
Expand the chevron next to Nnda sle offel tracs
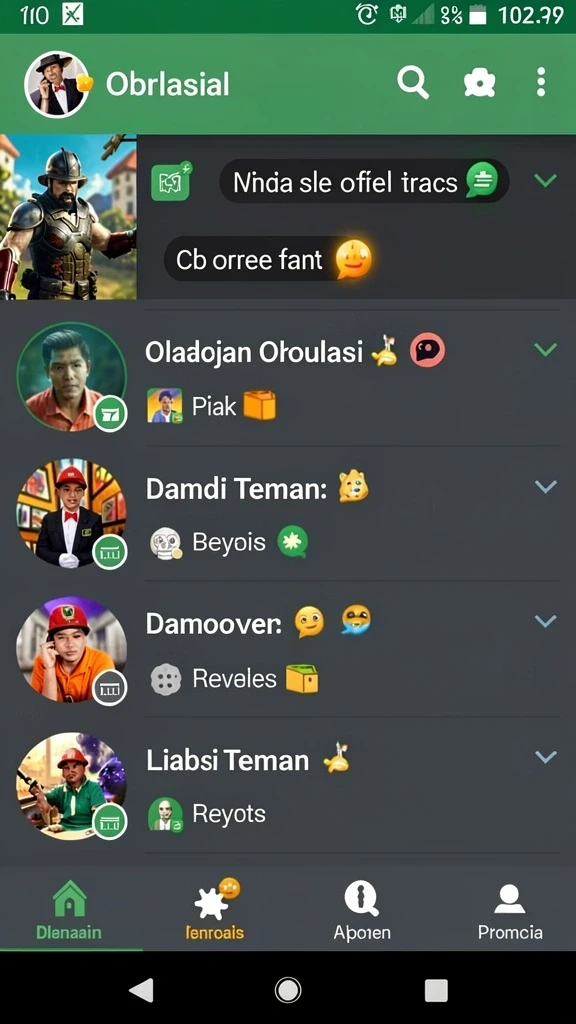pyautogui.click(x=545, y=180)
